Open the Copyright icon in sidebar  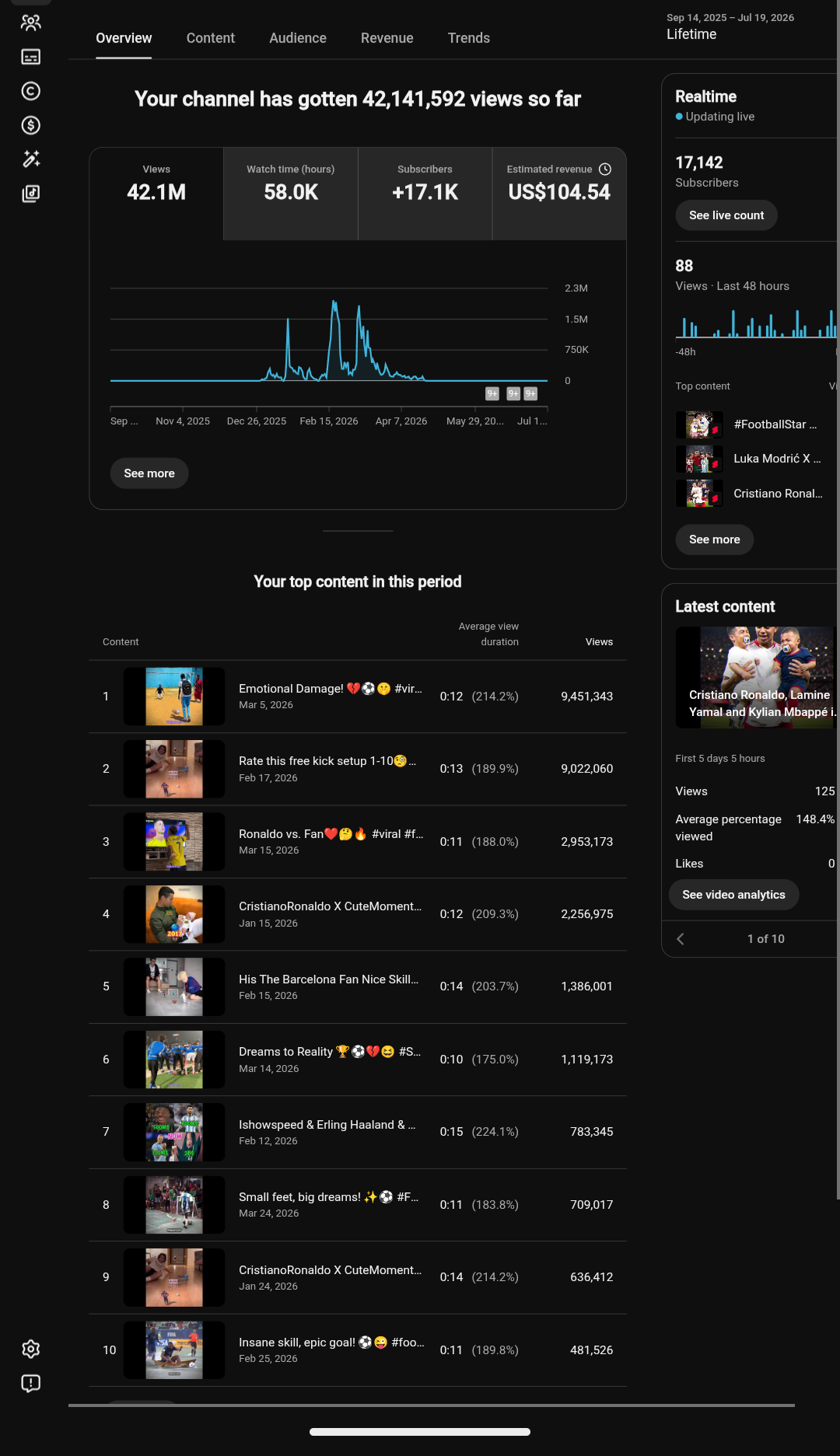click(x=31, y=91)
